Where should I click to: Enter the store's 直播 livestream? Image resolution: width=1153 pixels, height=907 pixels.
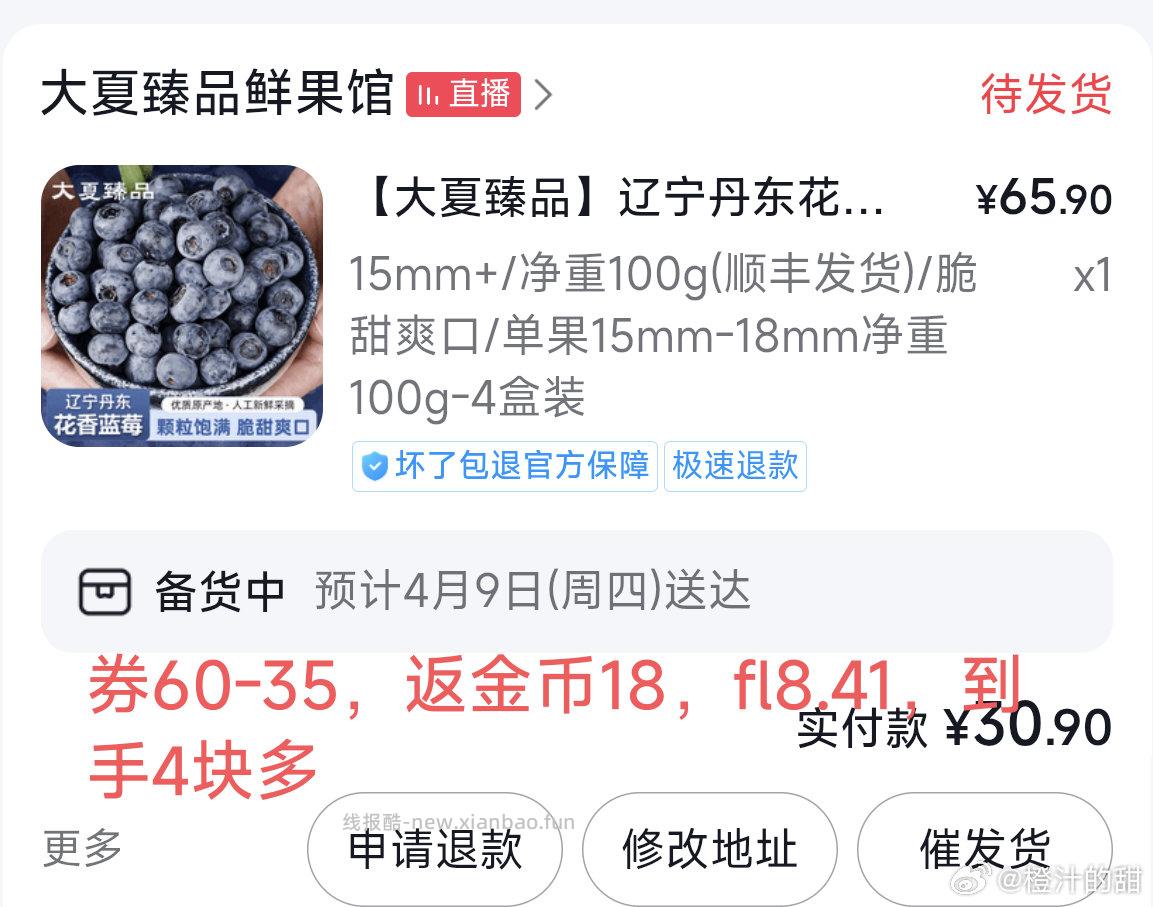click(x=464, y=95)
